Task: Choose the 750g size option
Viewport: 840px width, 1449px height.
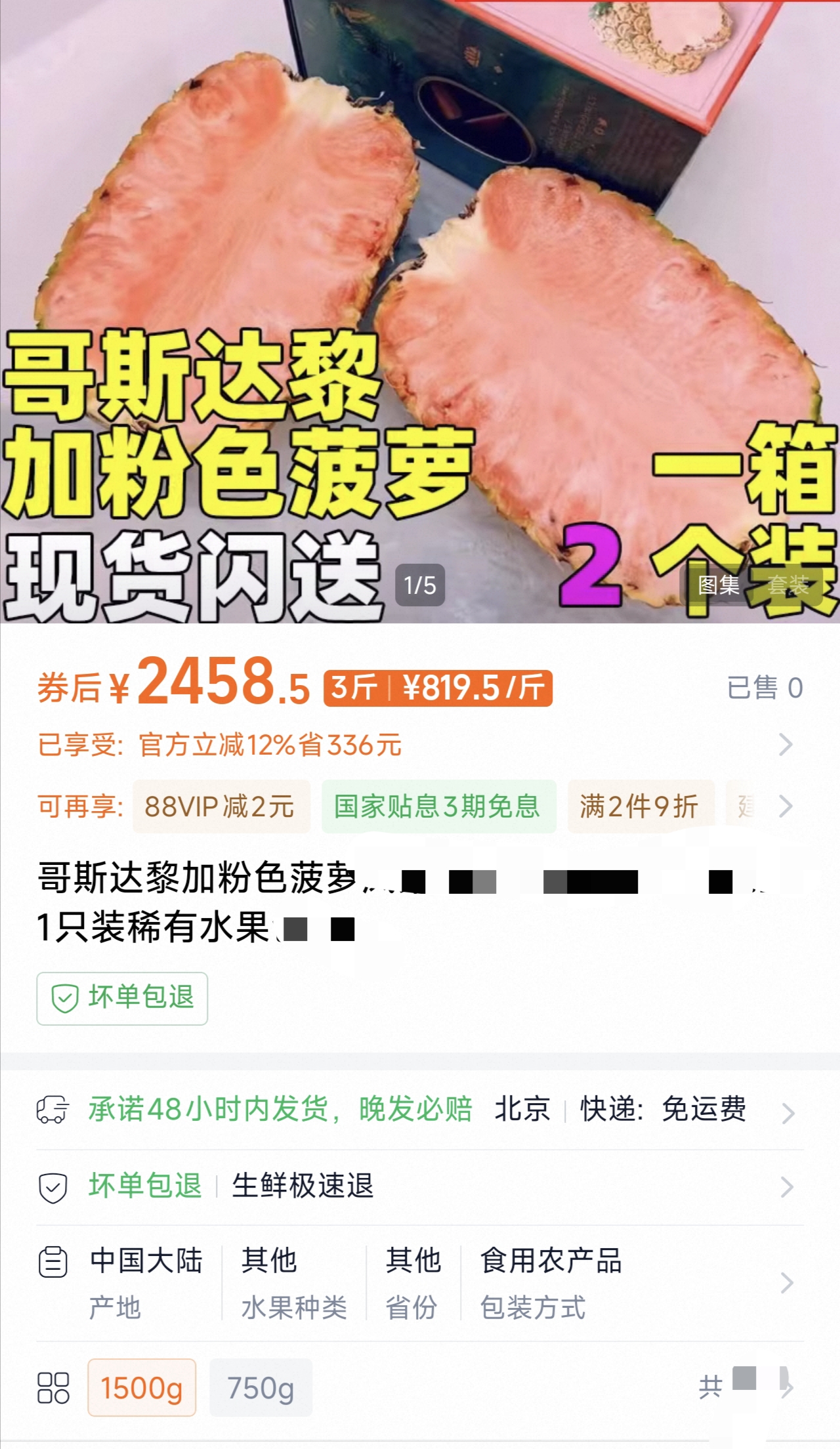Action: (261, 1388)
